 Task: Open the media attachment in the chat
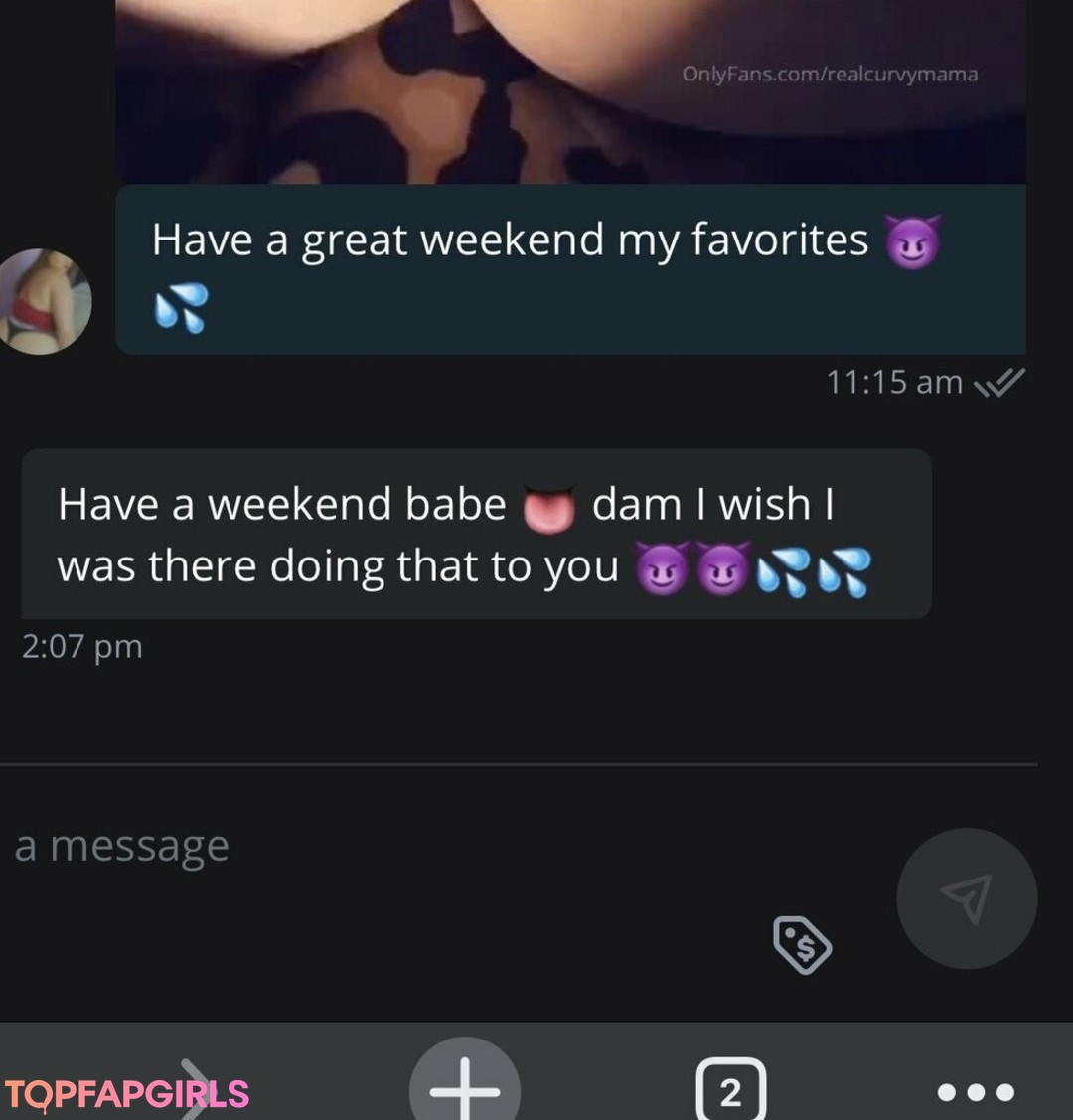pyautogui.click(x=570, y=91)
